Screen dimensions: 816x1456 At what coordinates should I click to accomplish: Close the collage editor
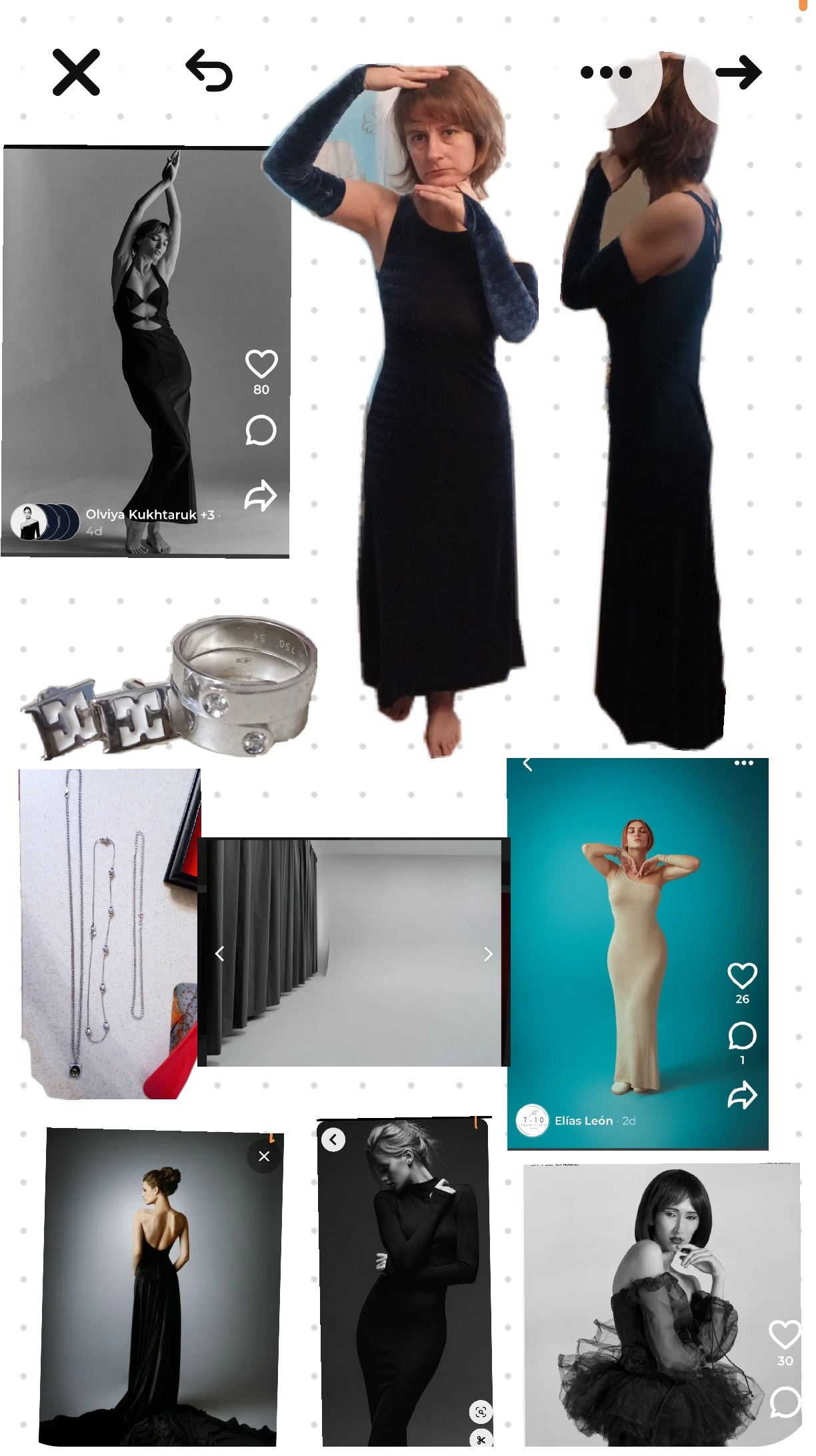click(76, 72)
